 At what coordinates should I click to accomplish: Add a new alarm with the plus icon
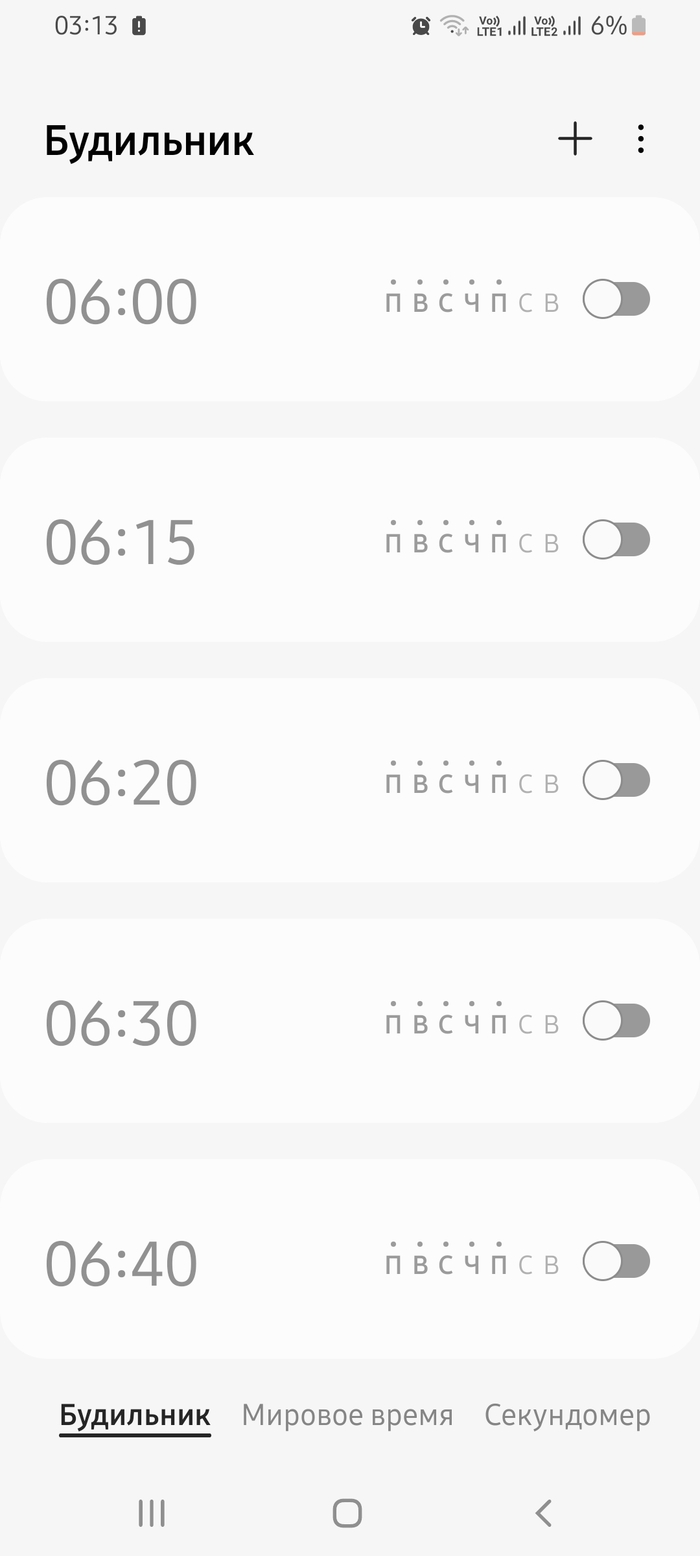575,139
